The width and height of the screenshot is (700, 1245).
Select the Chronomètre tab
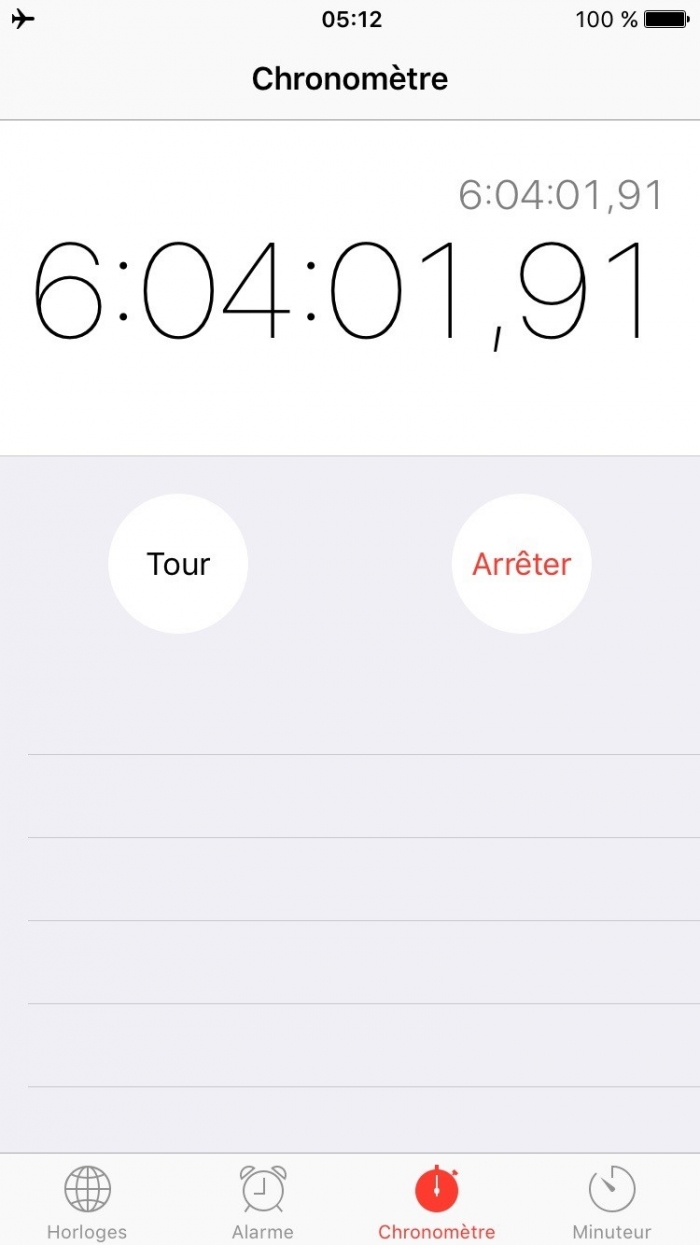click(x=437, y=1201)
